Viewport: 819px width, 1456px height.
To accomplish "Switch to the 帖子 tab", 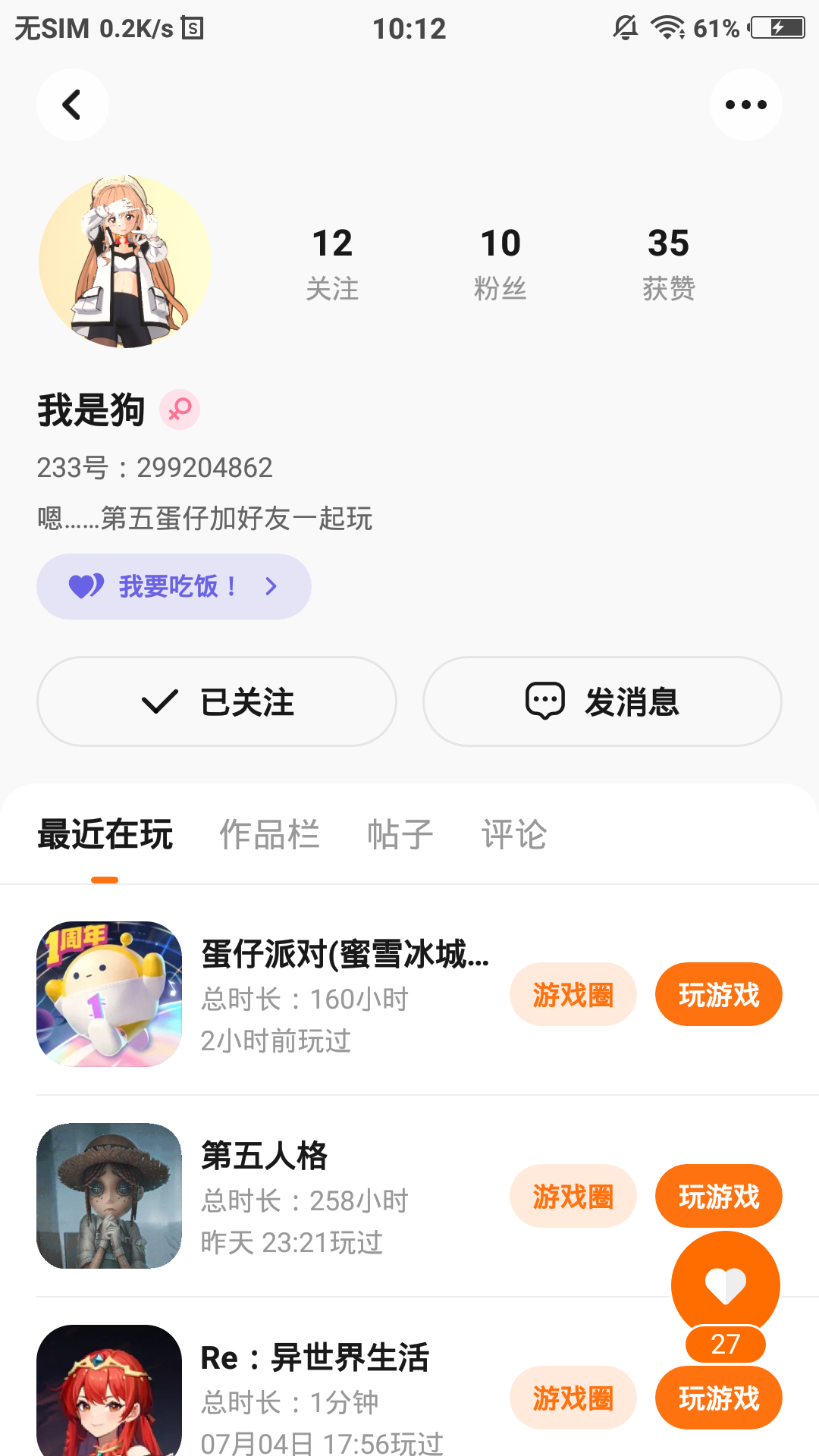I will tap(400, 835).
